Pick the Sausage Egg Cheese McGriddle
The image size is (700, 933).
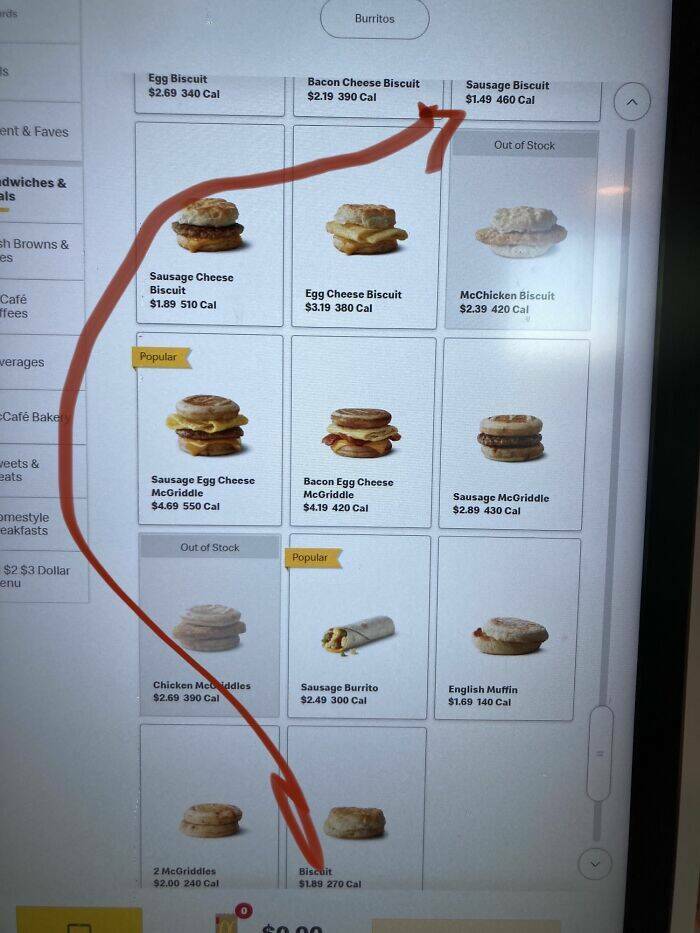[209, 430]
